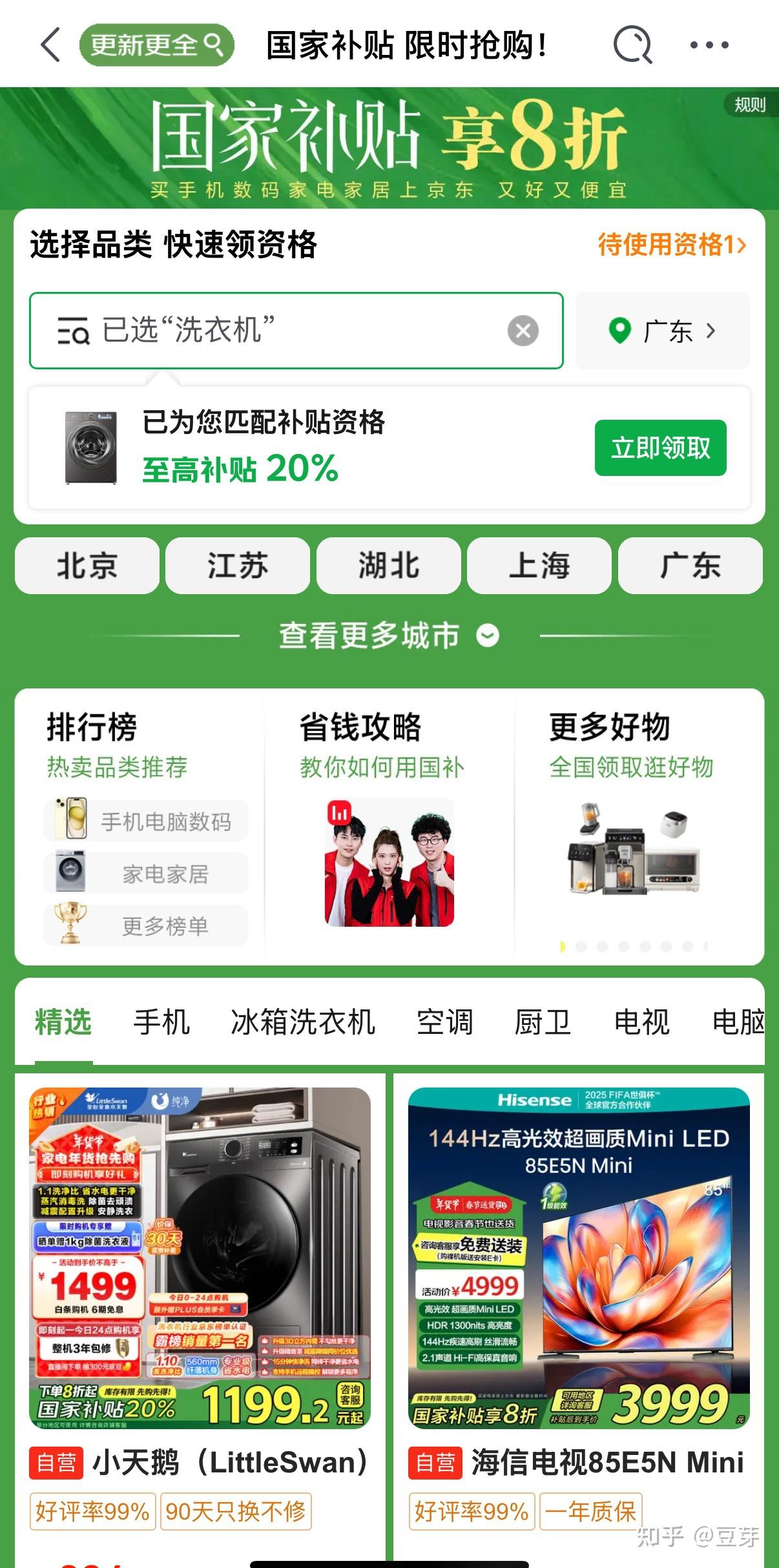The height and width of the screenshot is (1568, 779).
Task: Open the 家电家居 ranking
Action: click(x=147, y=873)
